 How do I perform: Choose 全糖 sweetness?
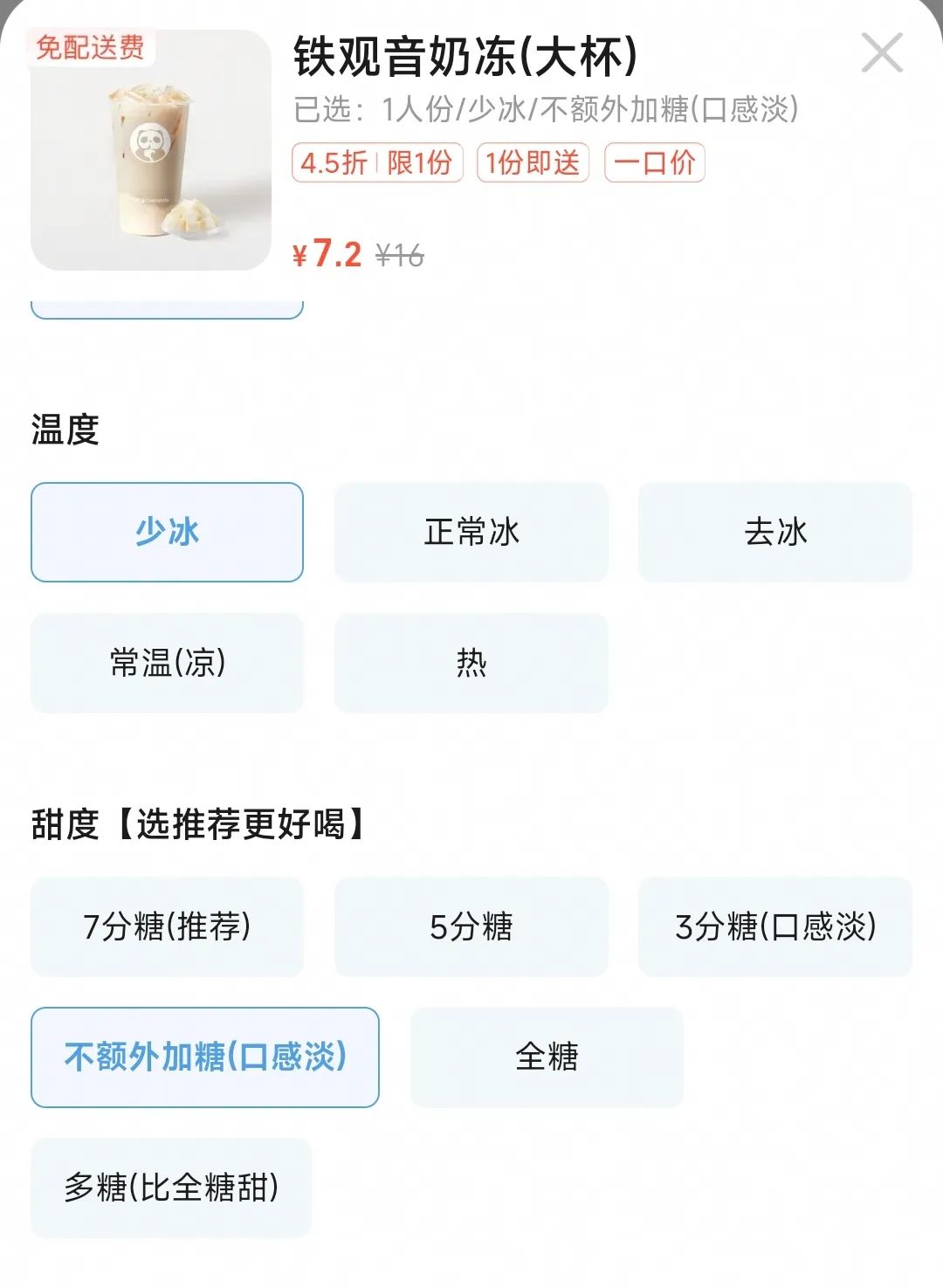pos(547,1057)
